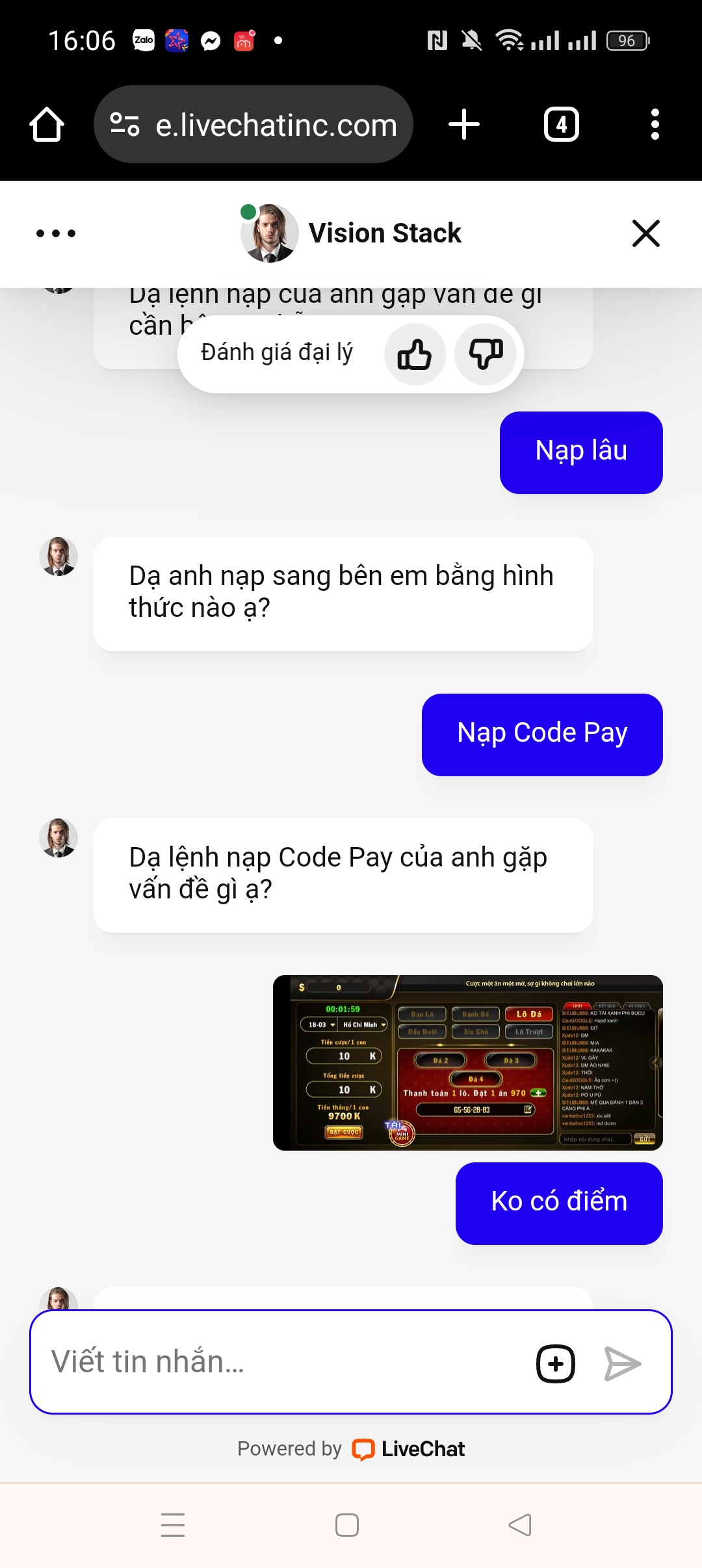Send the message with the arrow icon

click(x=623, y=1363)
